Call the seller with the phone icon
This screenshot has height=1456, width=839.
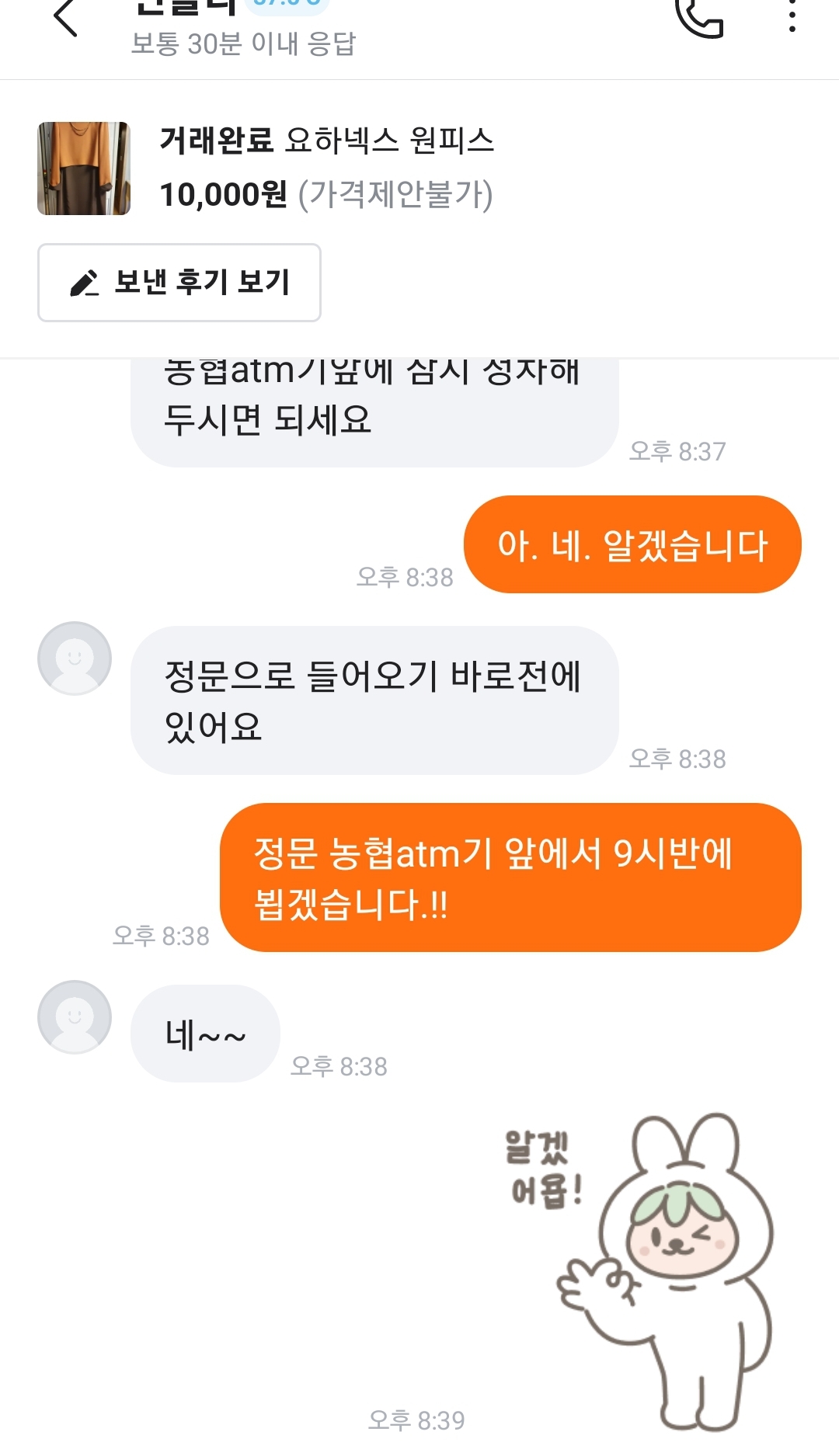pyautogui.click(x=699, y=17)
